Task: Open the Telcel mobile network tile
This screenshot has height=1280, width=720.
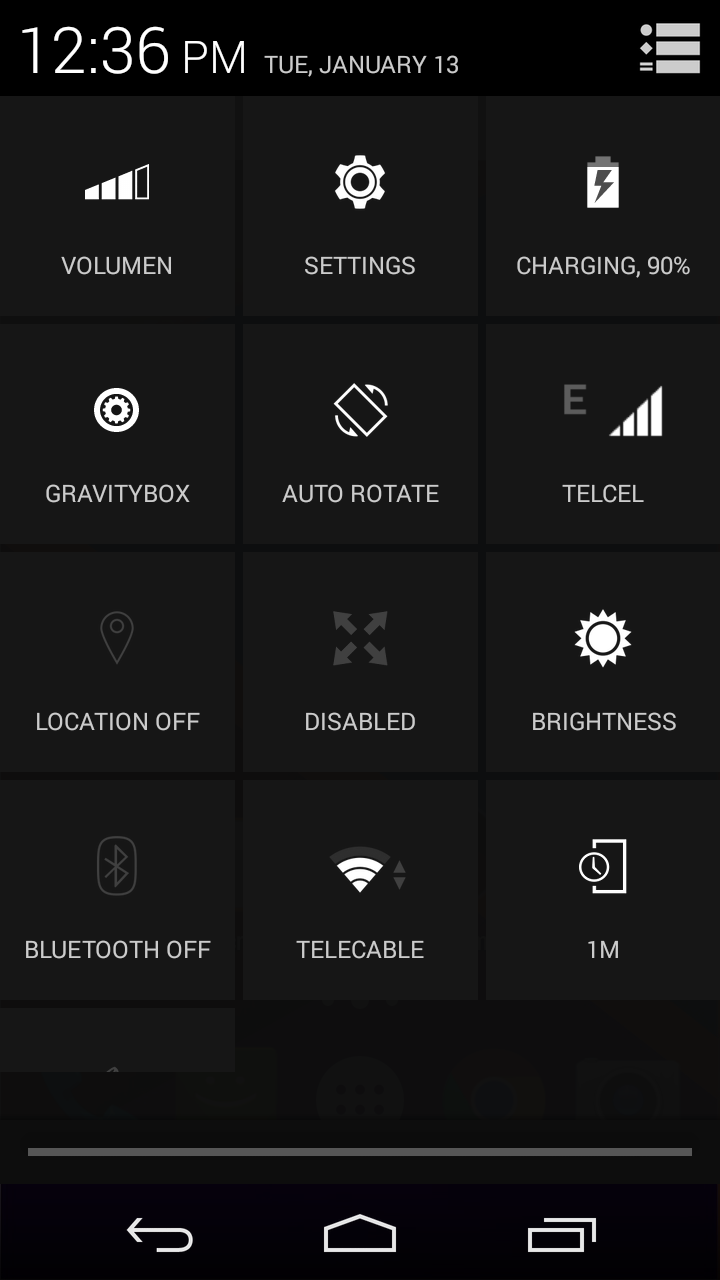Action: [603, 434]
